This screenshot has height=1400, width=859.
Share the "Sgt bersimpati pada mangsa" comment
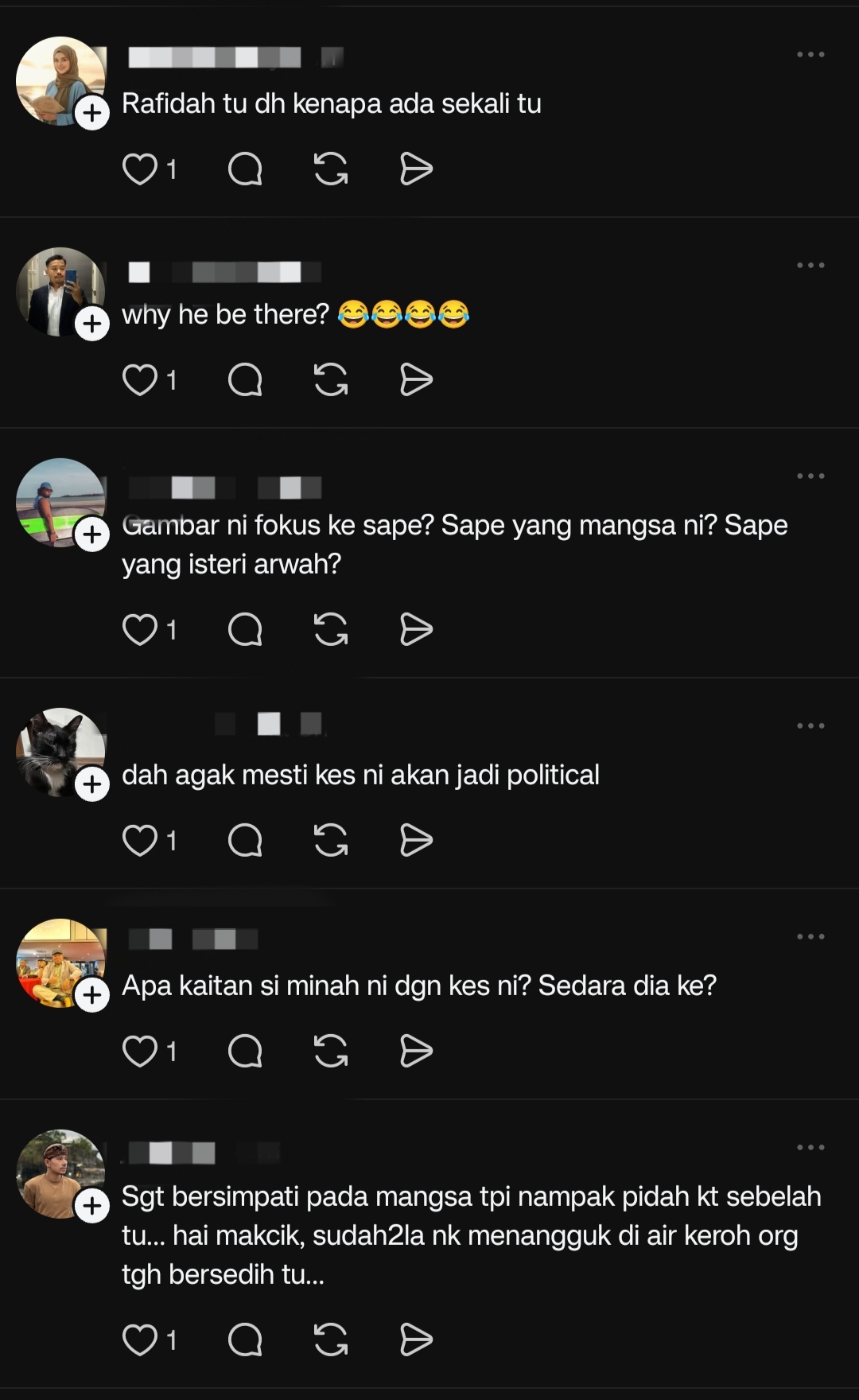416,1340
